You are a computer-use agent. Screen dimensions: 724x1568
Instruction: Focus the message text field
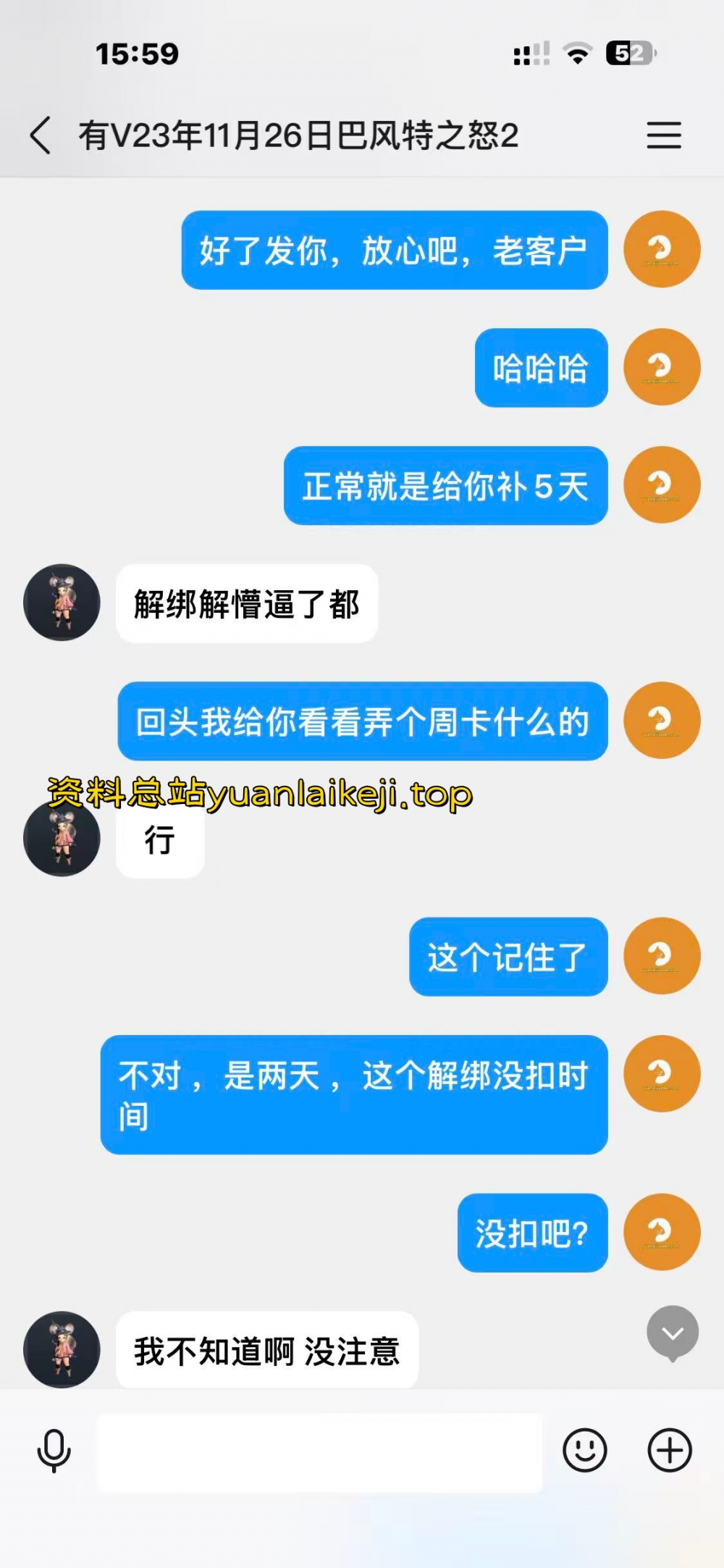click(319, 1452)
